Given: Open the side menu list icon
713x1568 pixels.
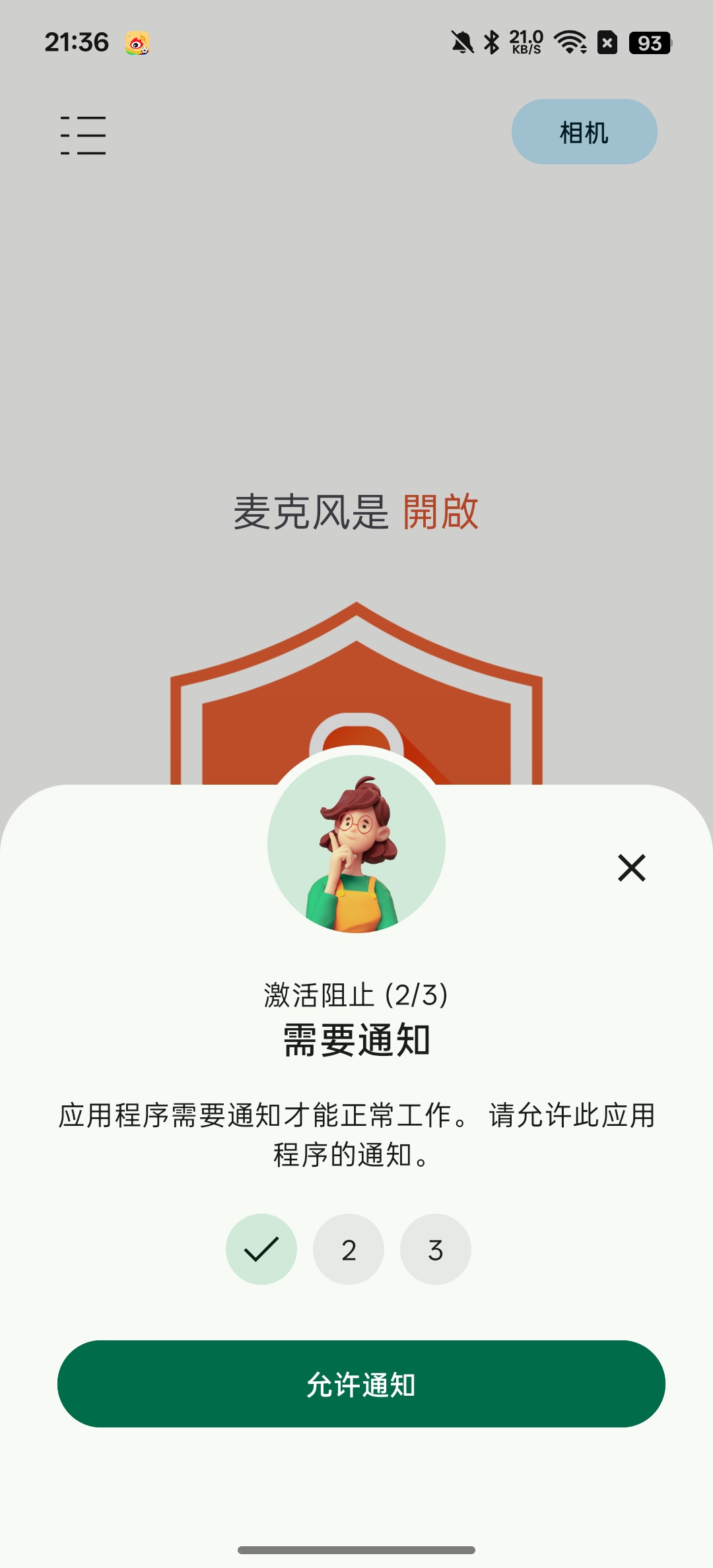Looking at the screenshot, I should (83, 135).
